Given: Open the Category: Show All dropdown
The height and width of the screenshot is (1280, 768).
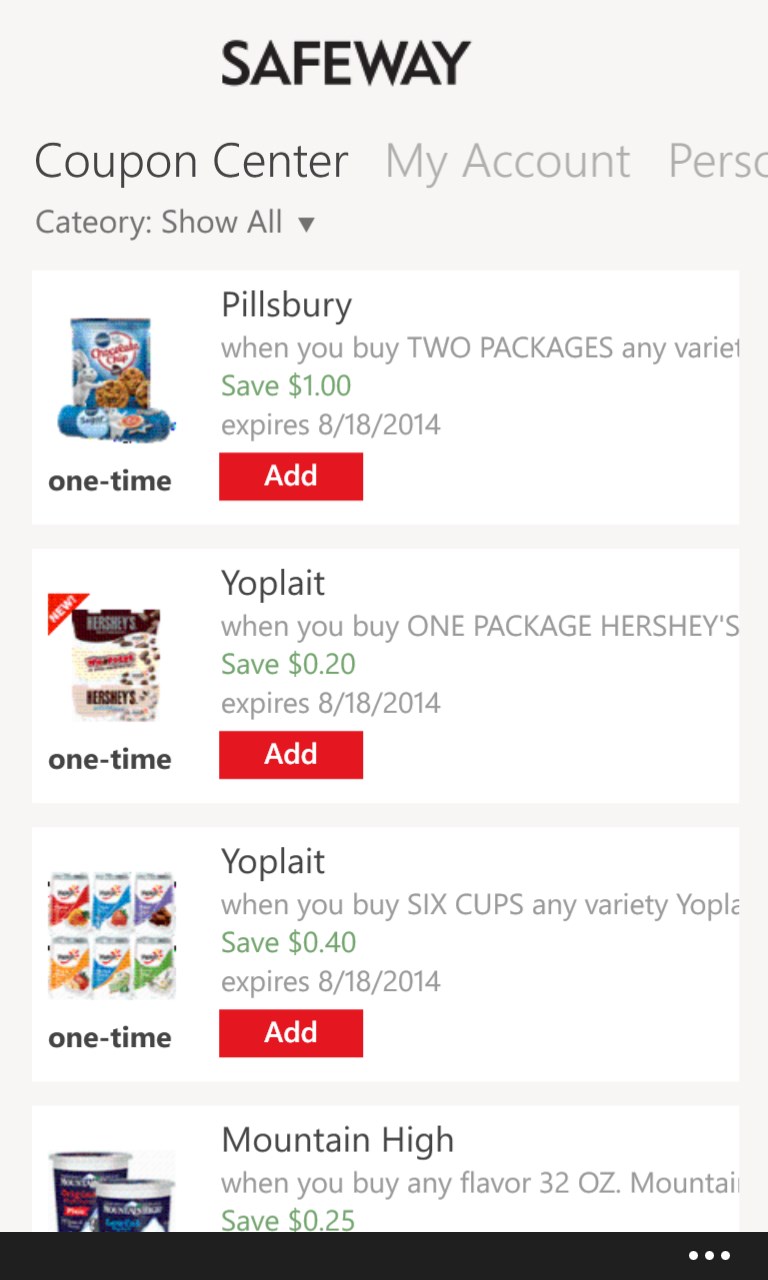Looking at the screenshot, I should tap(175, 222).
